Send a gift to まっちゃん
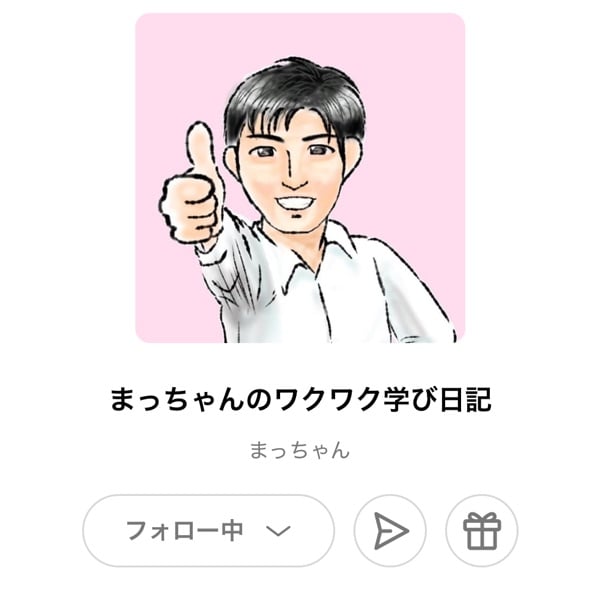Viewport: 600px width, 600px height. pyautogui.click(x=482, y=531)
